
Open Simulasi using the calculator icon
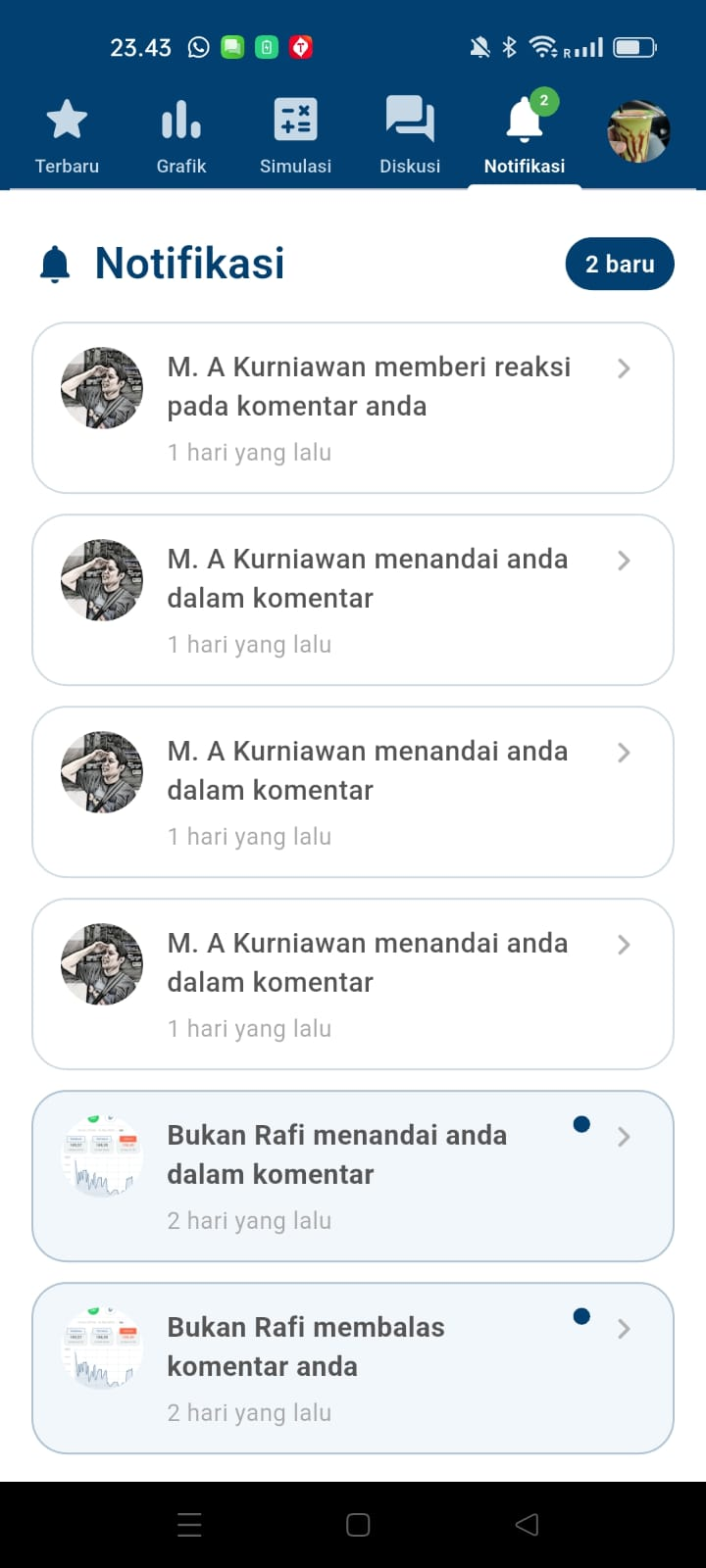[294, 119]
